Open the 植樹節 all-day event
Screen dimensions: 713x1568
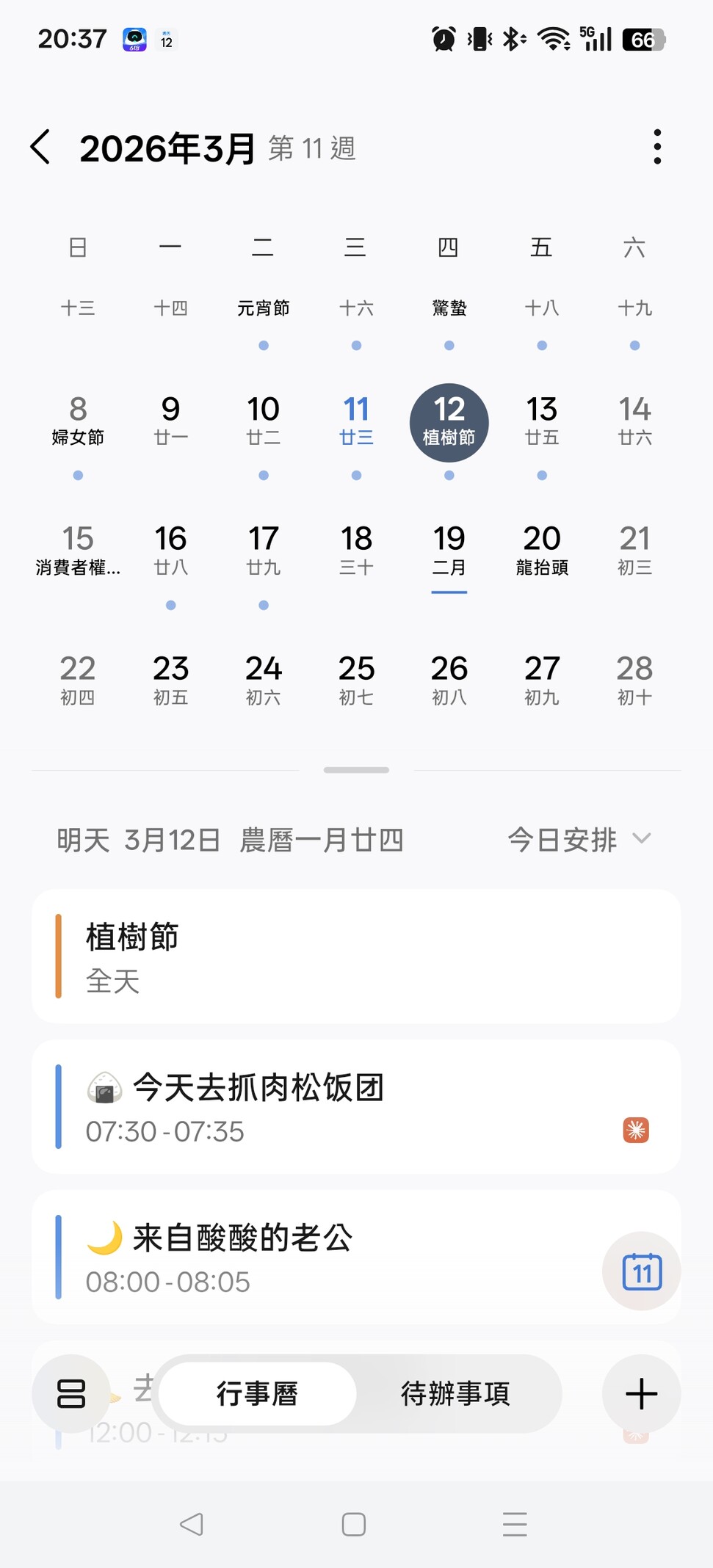pos(356,956)
